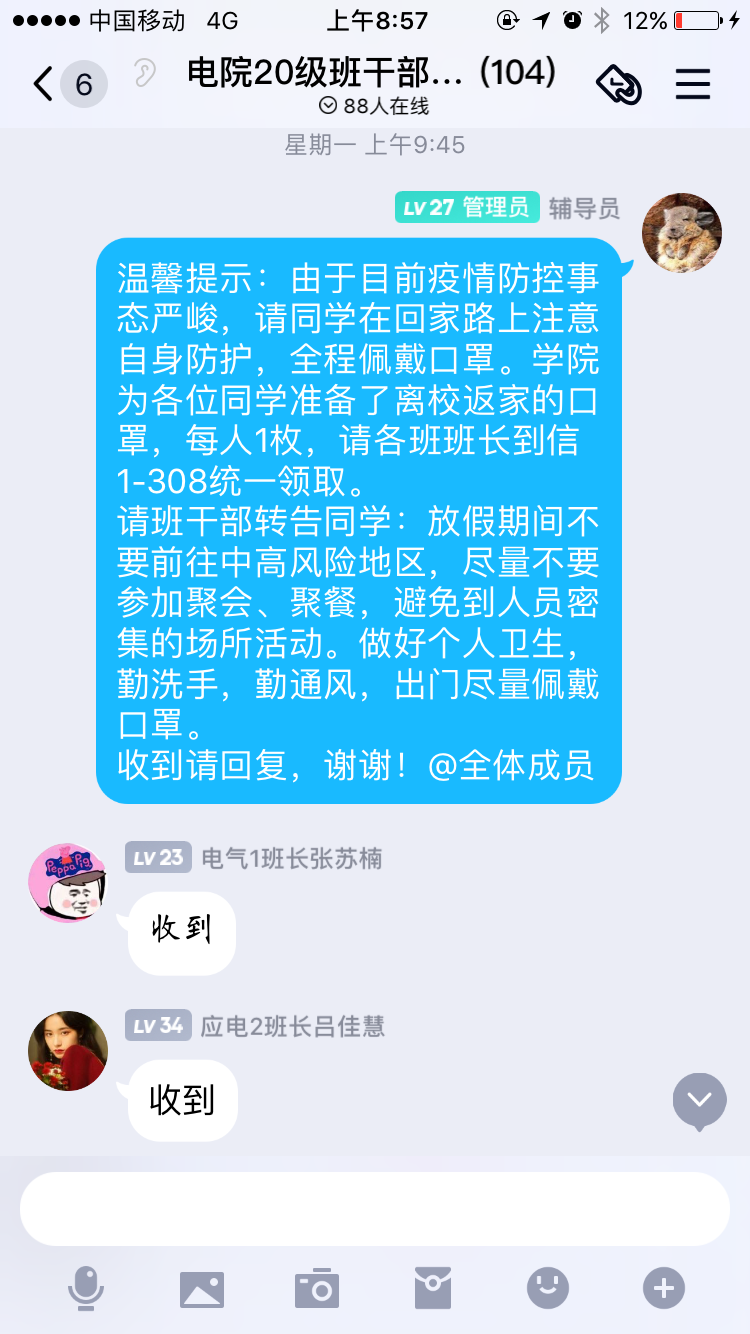Open the 辅导员 counselor's avatar profile
The width and height of the screenshot is (750, 1334).
[681, 233]
